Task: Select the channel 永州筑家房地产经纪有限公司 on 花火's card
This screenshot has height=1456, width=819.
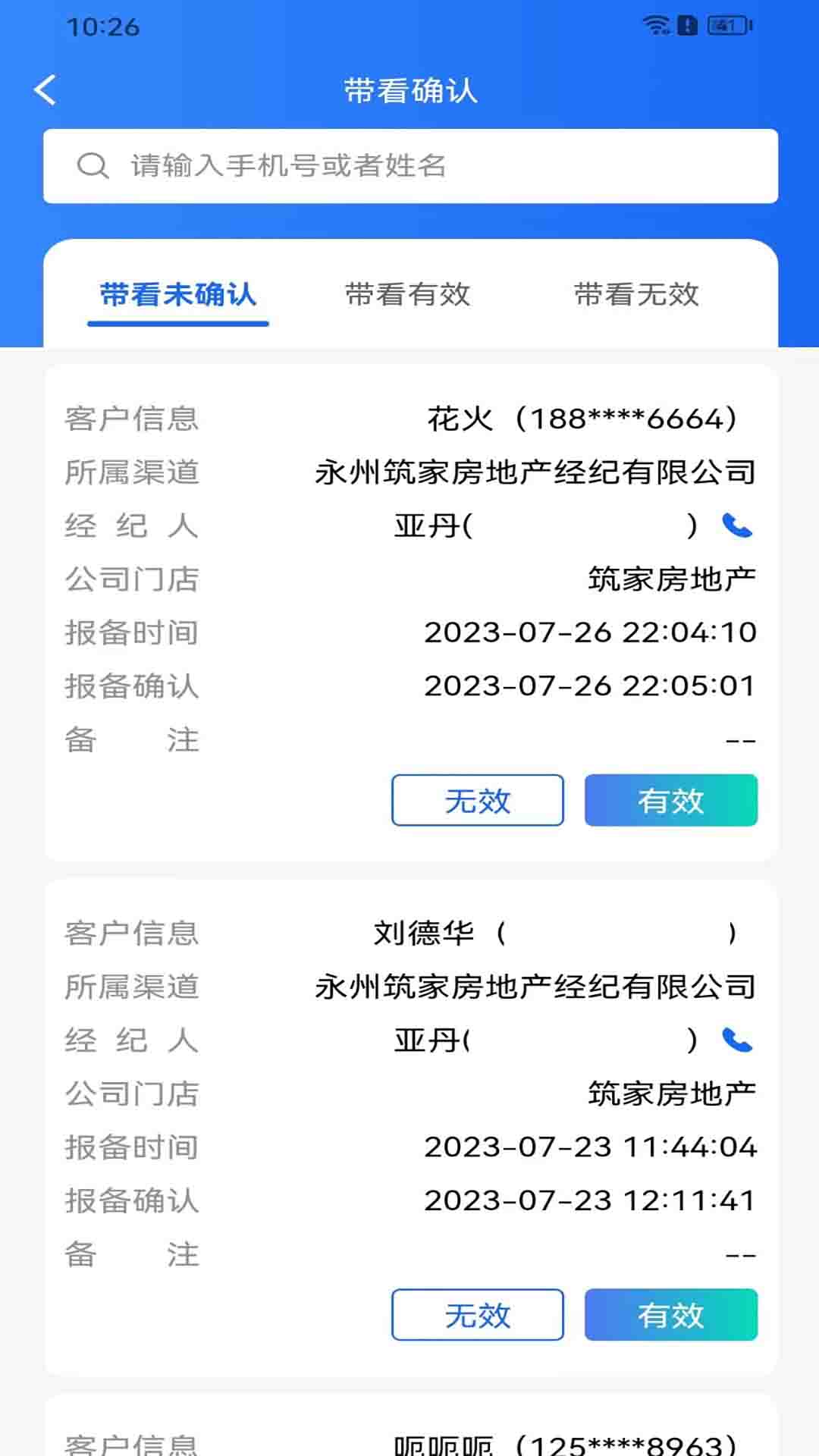Action: (535, 472)
